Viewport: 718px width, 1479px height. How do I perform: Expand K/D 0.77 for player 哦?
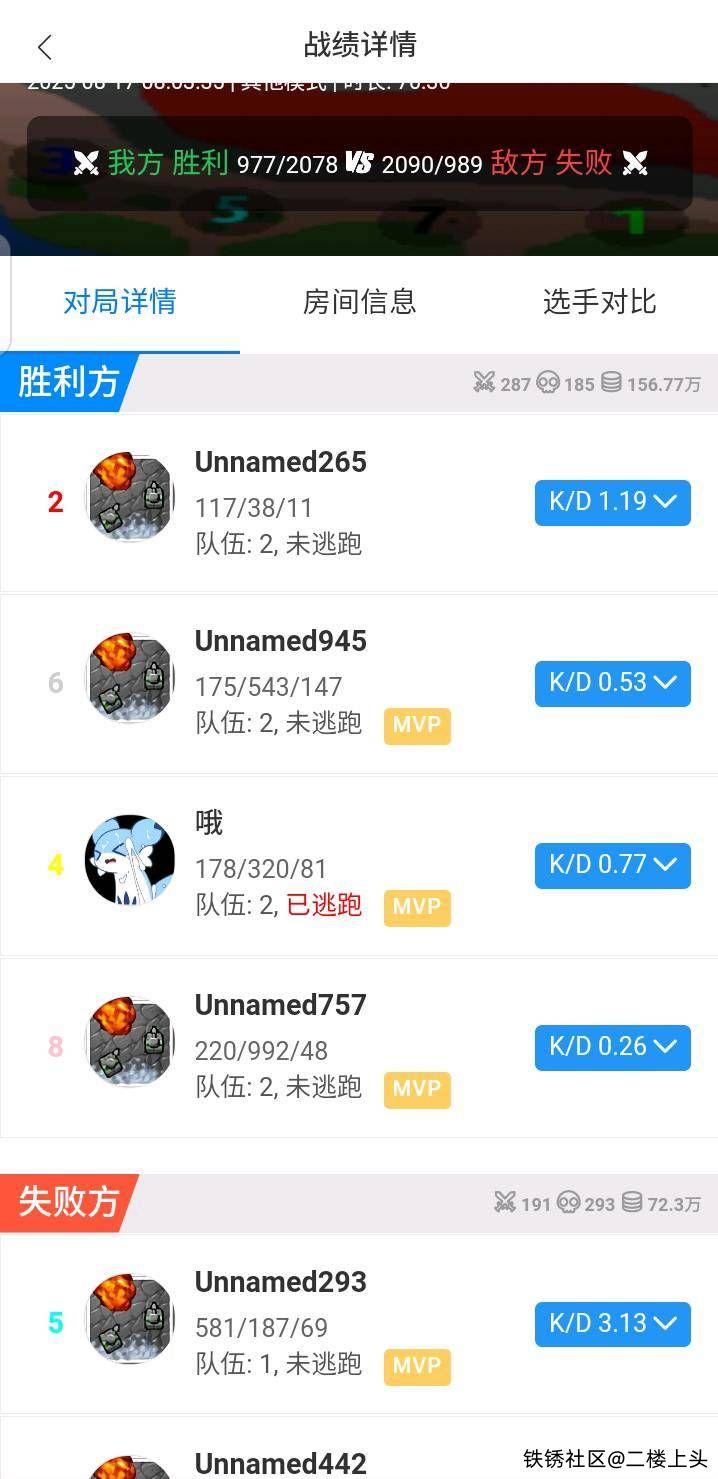click(612, 866)
